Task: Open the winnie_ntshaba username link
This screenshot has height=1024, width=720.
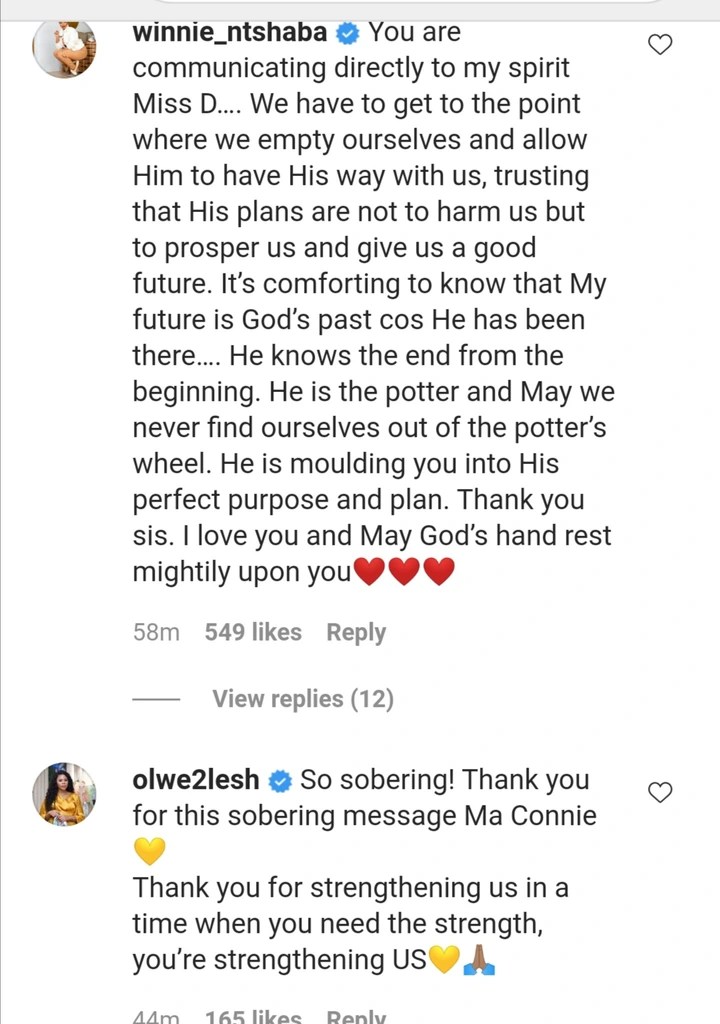Action: click(x=229, y=32)
